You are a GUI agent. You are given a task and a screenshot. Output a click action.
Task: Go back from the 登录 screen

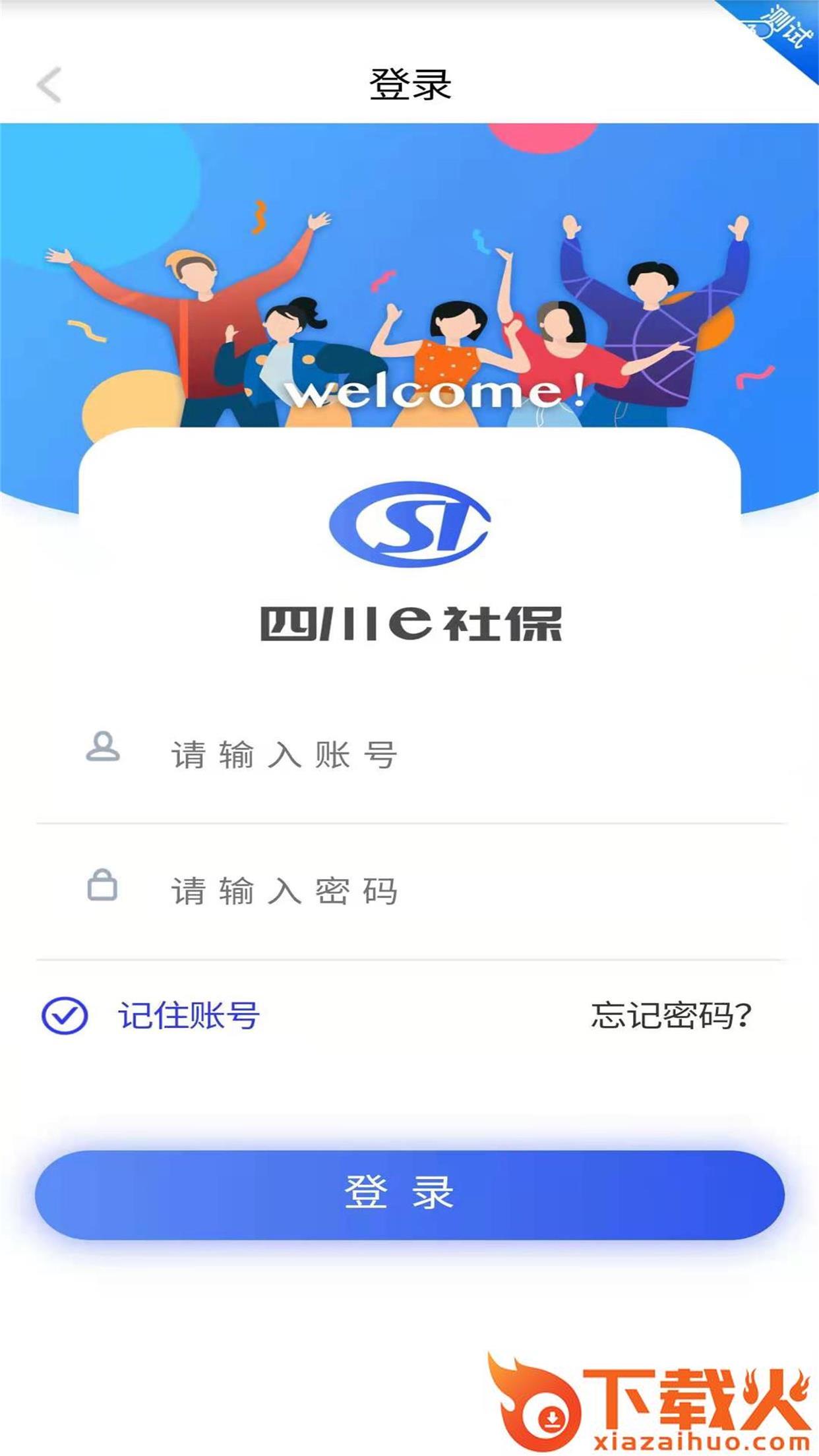[x=49, y=85]
